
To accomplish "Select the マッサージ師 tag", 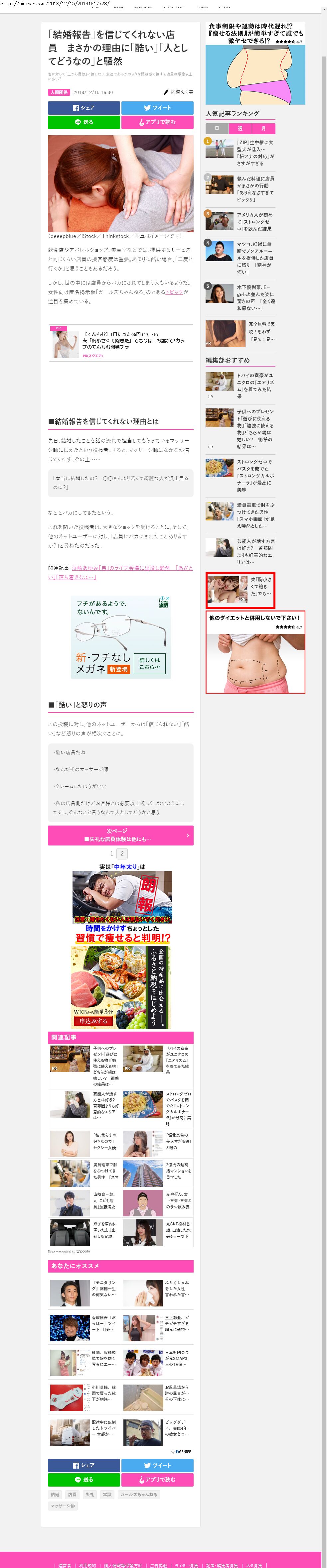I will click(x=63, y=1505).
